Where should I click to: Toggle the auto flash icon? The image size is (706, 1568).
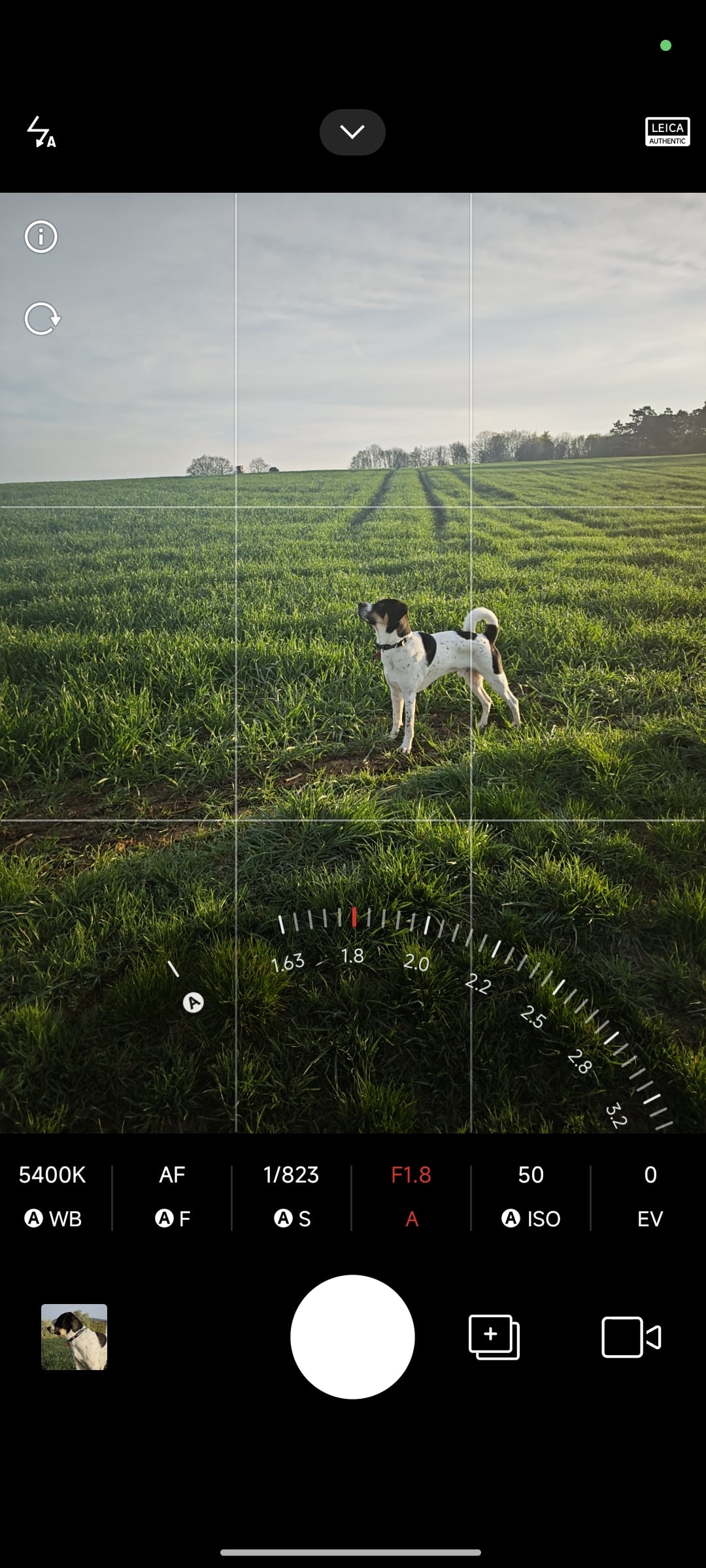41,132
